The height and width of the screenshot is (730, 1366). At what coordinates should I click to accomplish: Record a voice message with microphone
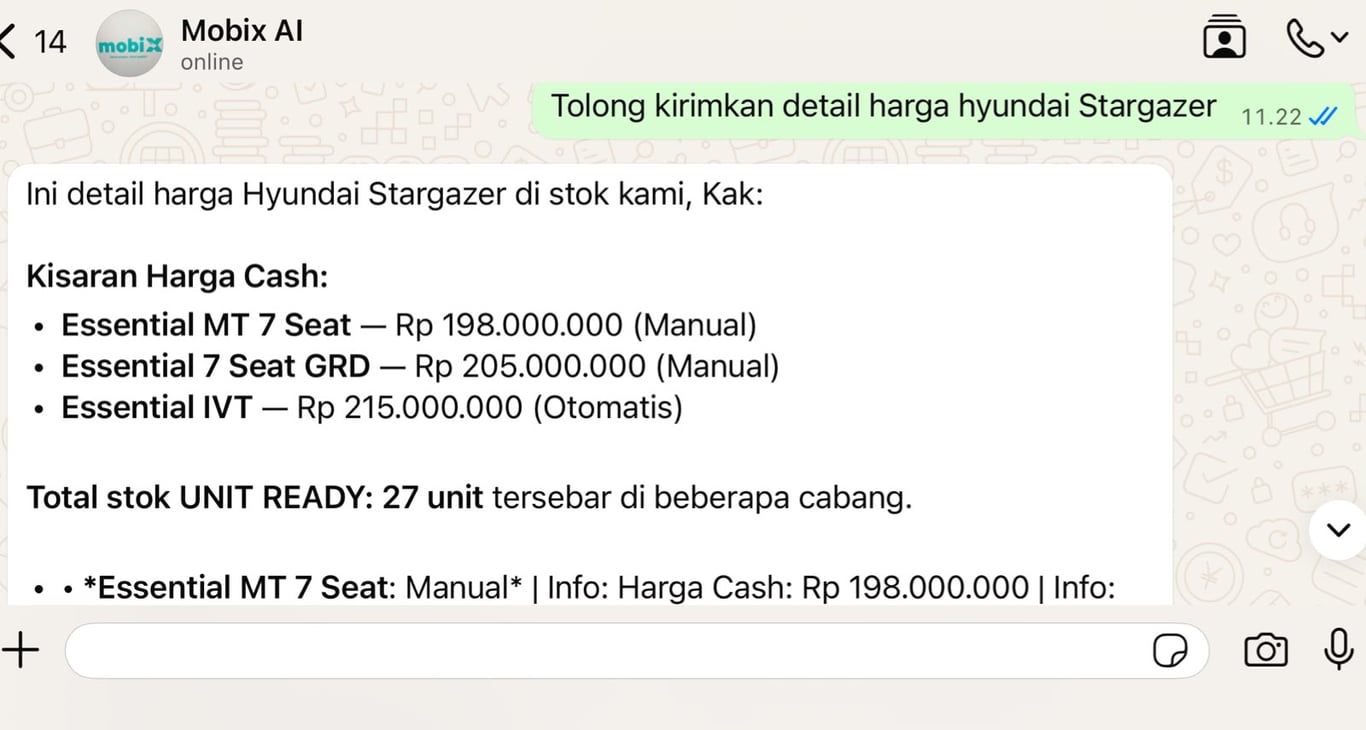[x=1338, y=650]
